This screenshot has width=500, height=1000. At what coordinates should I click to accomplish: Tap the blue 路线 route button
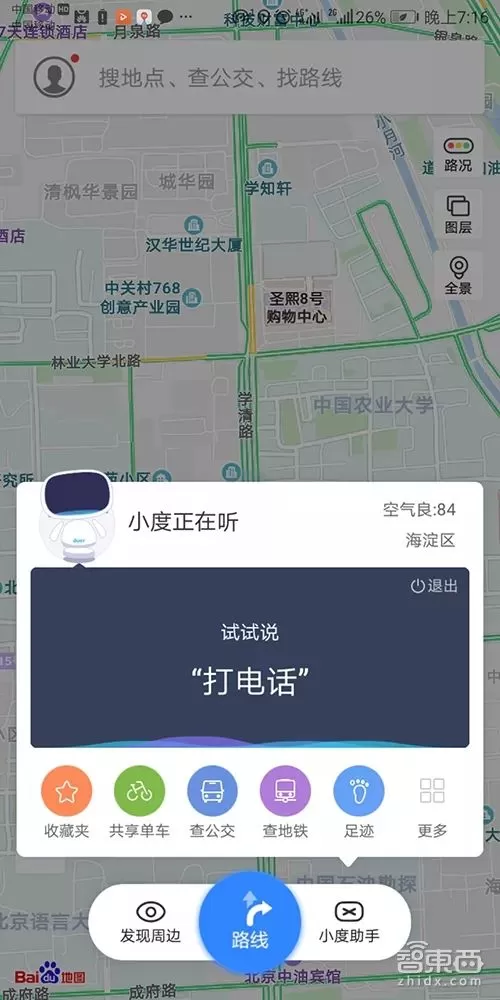tap(249, 923)
